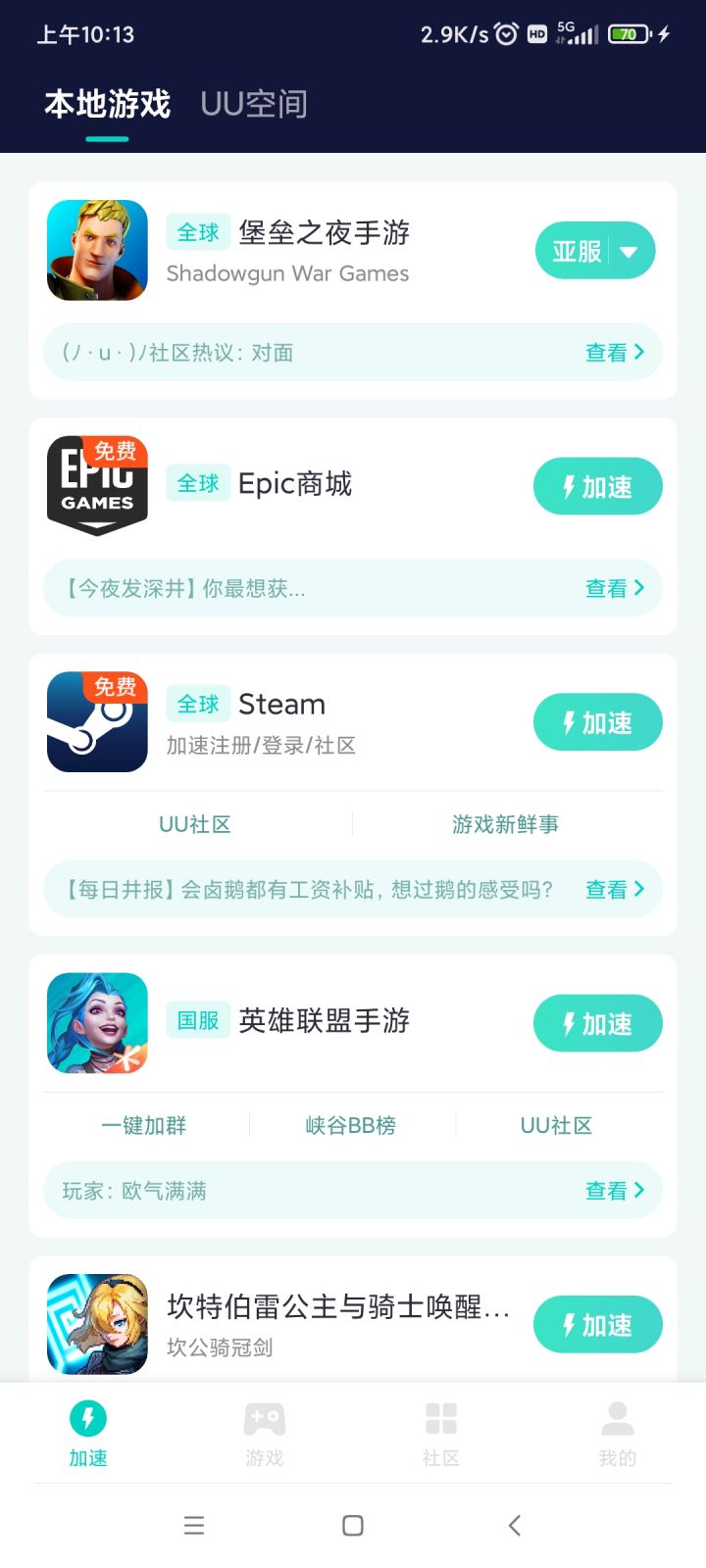Open the 我的 profile tab
Image resolution: width=706 pixels, height=1568 pixels.
coord(617,1433)
